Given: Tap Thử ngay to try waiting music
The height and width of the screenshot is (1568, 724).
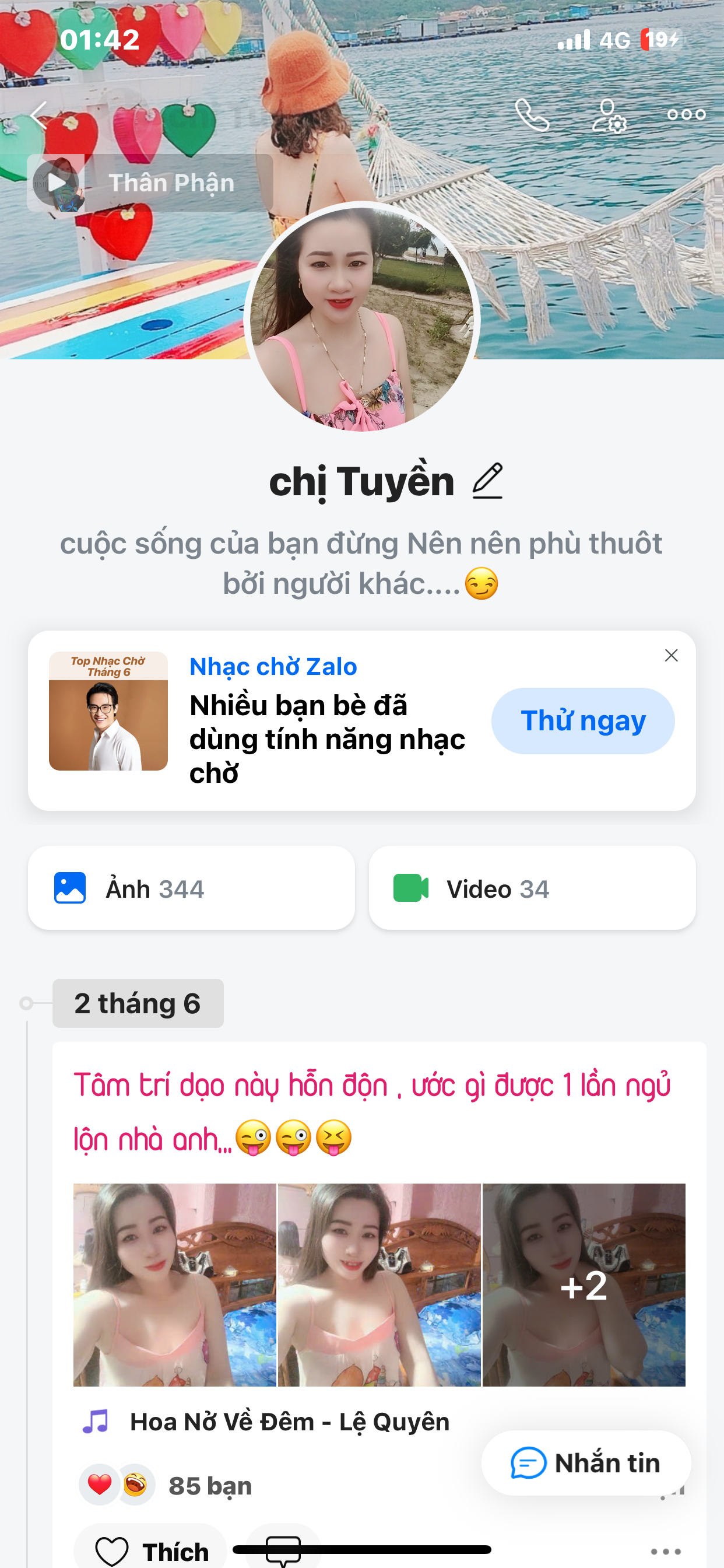Looking at the screenshot, I should [582, 720].
